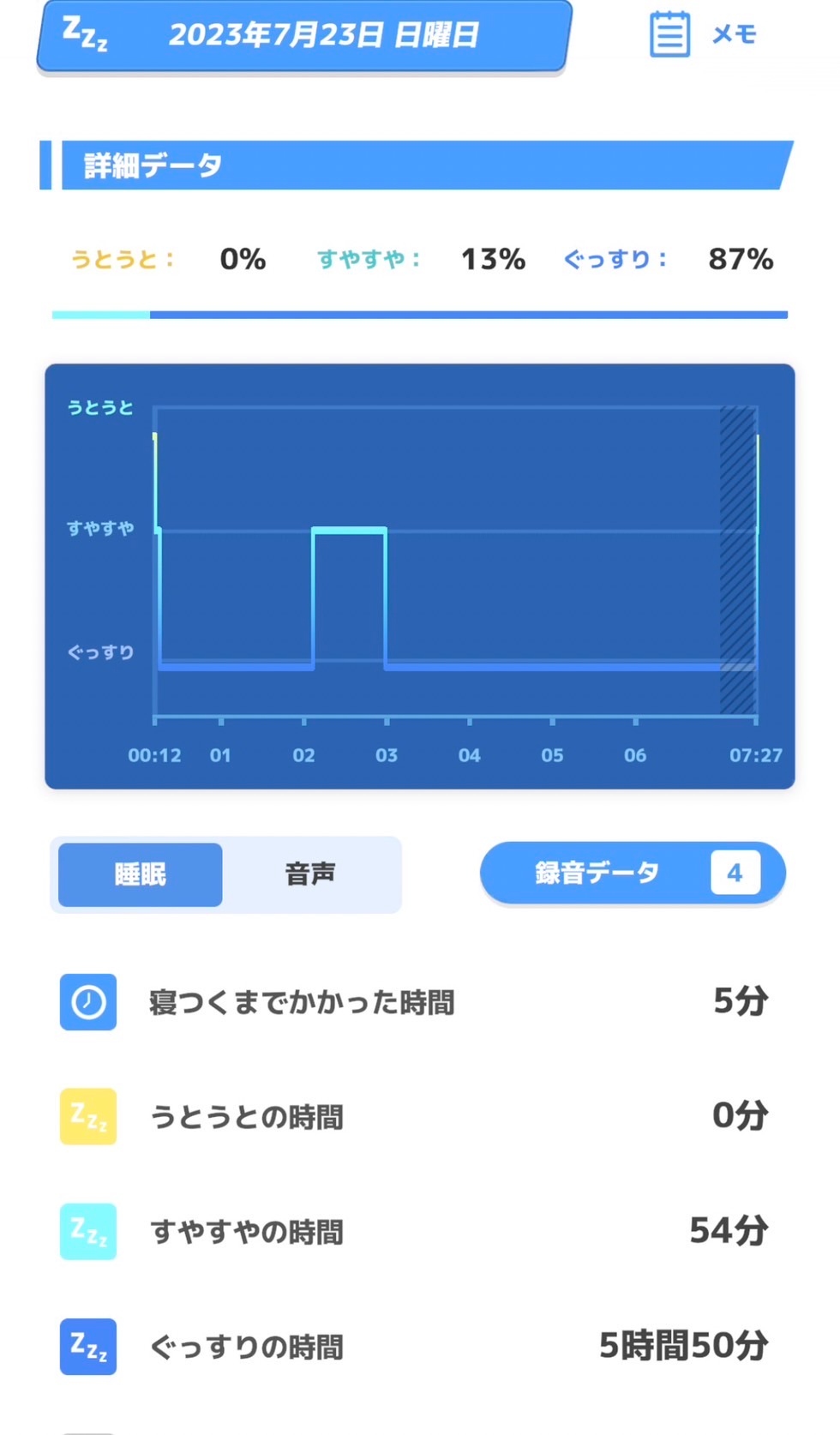Select the 睡眠 tab
The image size is (840, 1435).
tap(141, 874)
